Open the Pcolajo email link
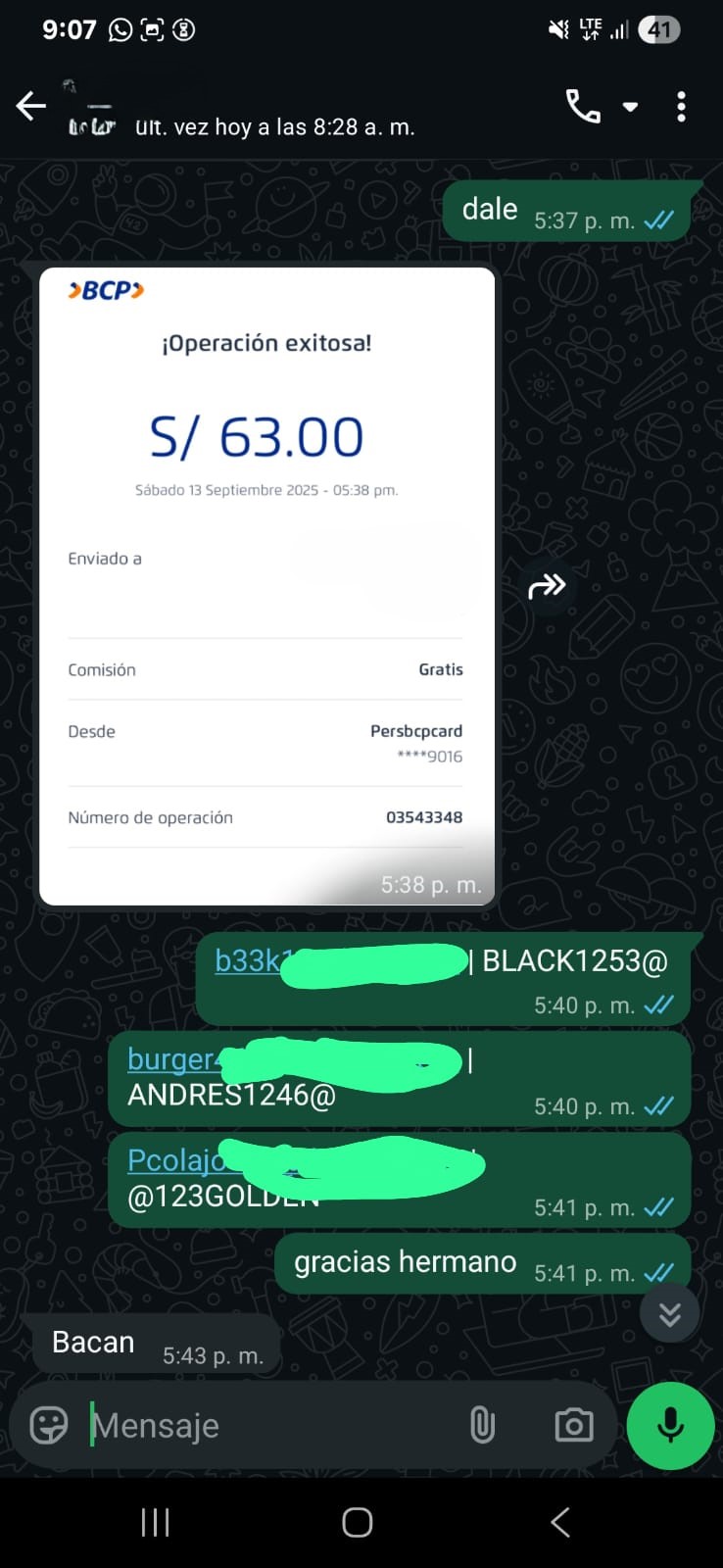Image resolution: width=723 pixels, height=1568 pixels. click(x=172, y=1159)
